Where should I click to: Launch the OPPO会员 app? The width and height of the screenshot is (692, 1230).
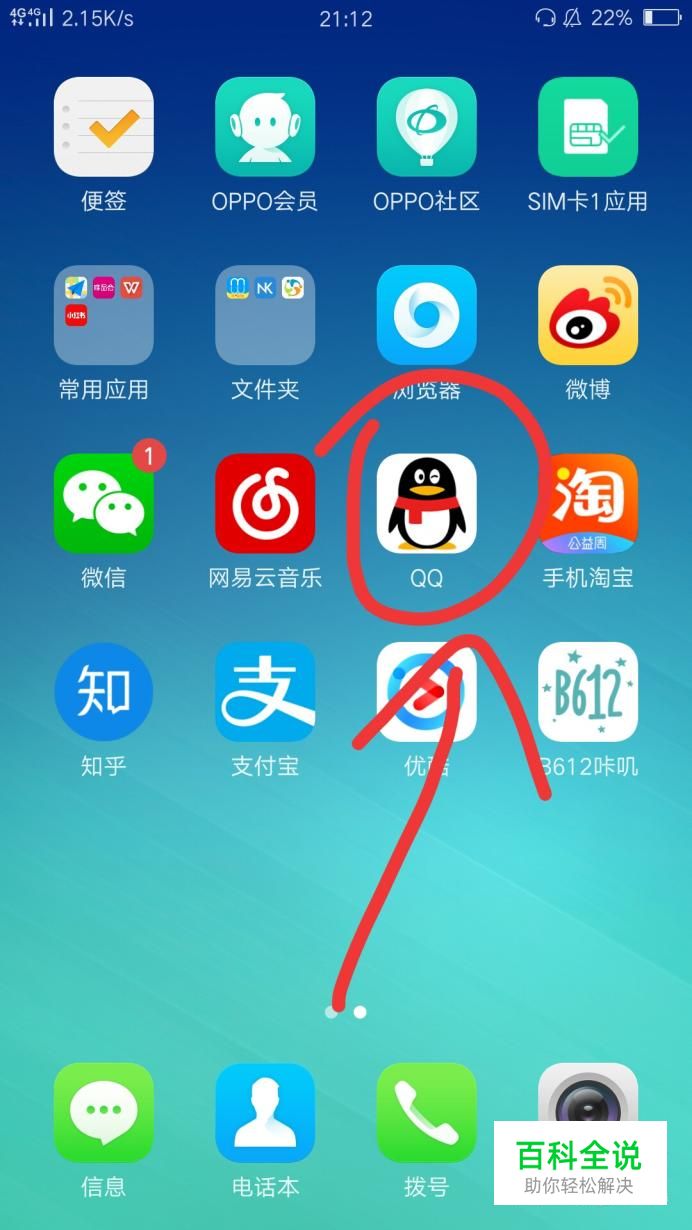[x=265, y=127]
